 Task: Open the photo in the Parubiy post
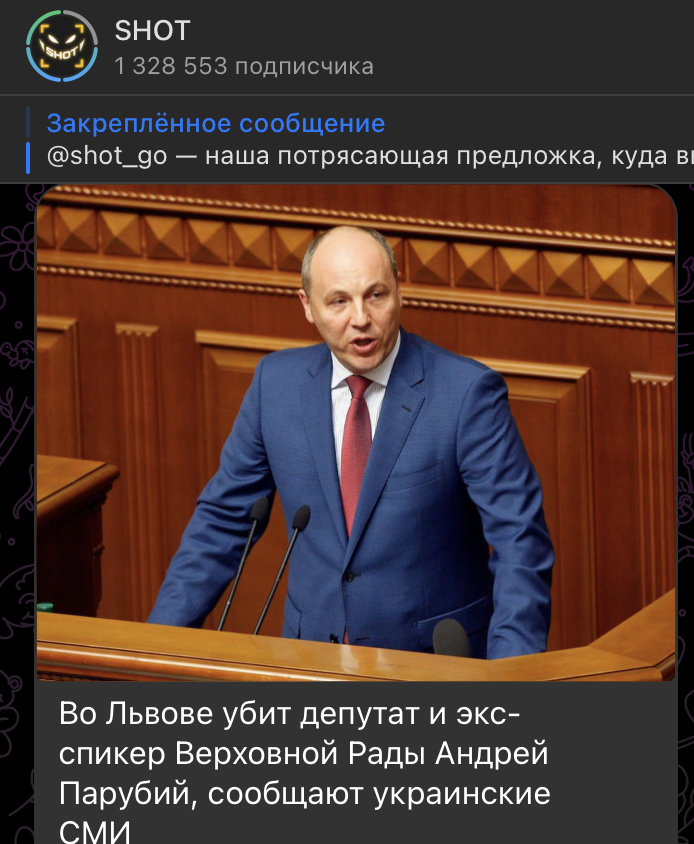[x=356, y=432]
